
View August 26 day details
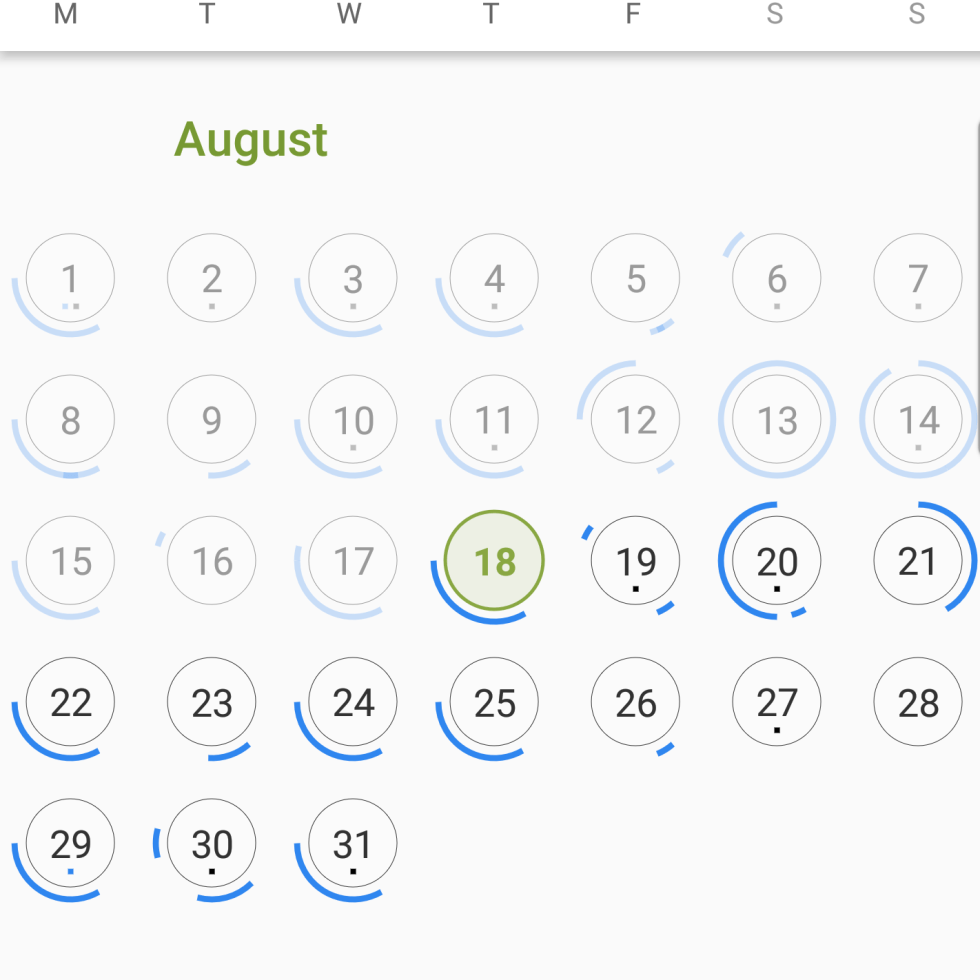pos(635,703)
